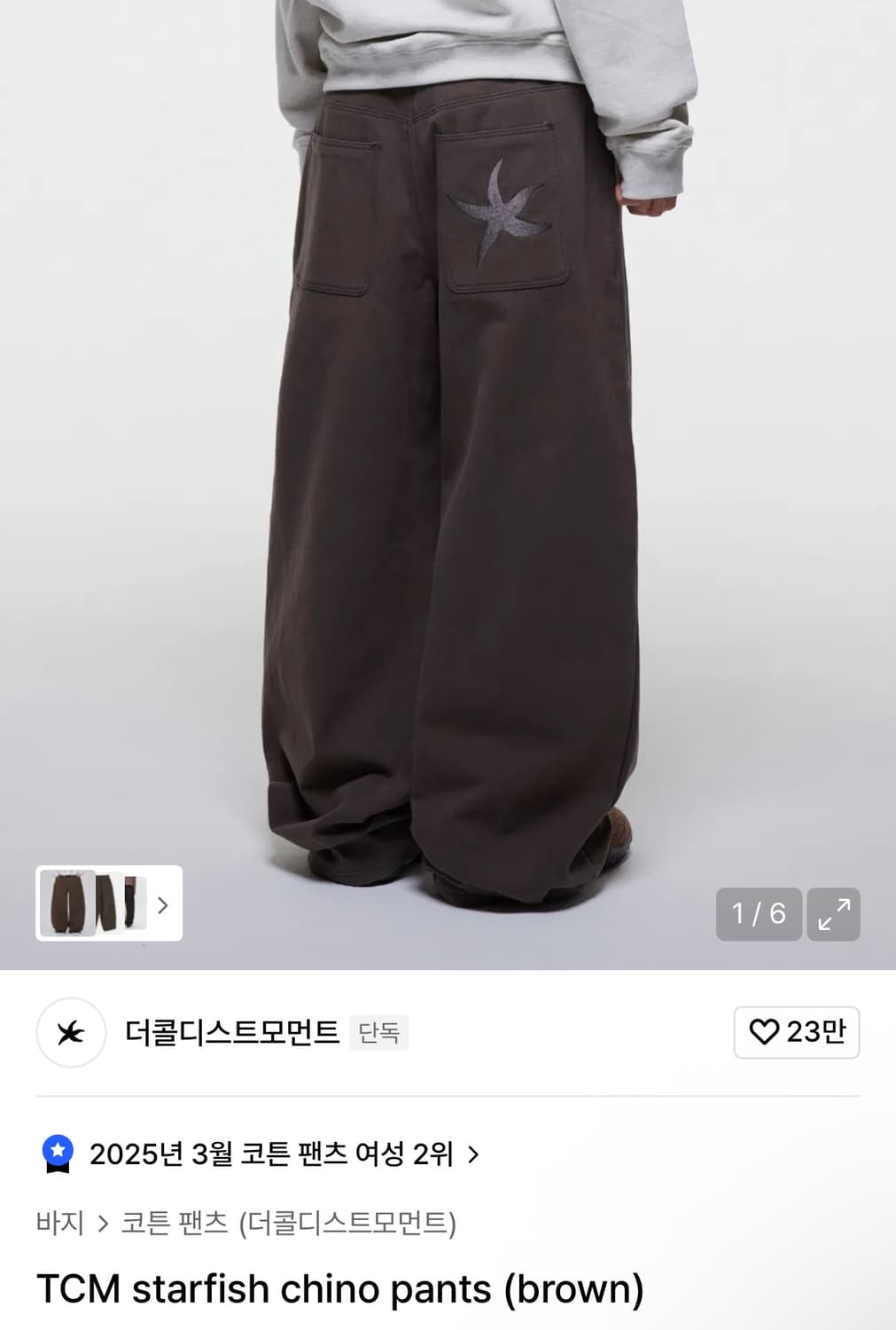Toggle the 단독 exclusive badge

[380, 1034]
